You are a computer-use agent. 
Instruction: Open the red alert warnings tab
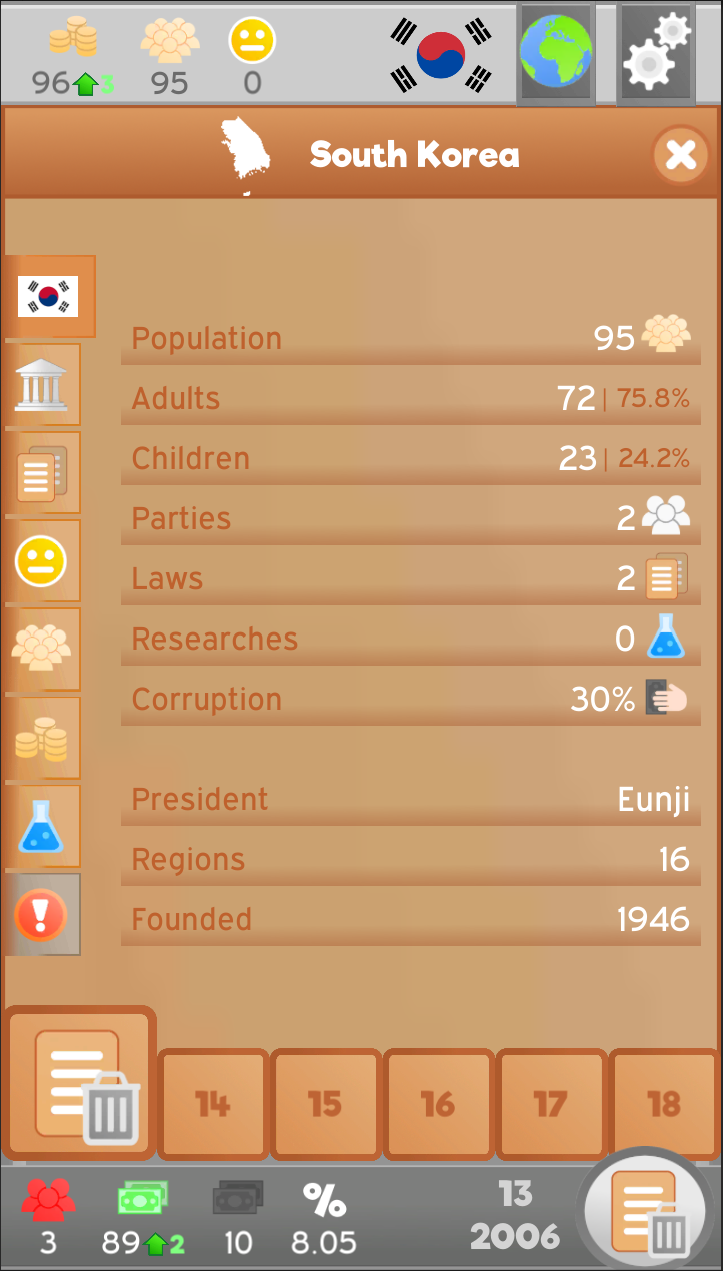(x=42, y=914)
